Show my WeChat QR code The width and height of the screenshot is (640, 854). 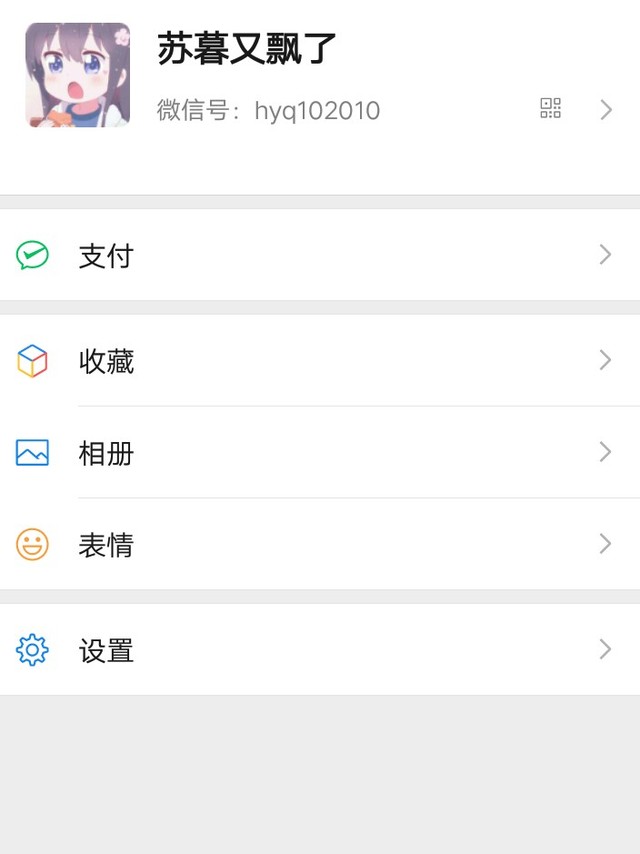click(x=550, y=108)
